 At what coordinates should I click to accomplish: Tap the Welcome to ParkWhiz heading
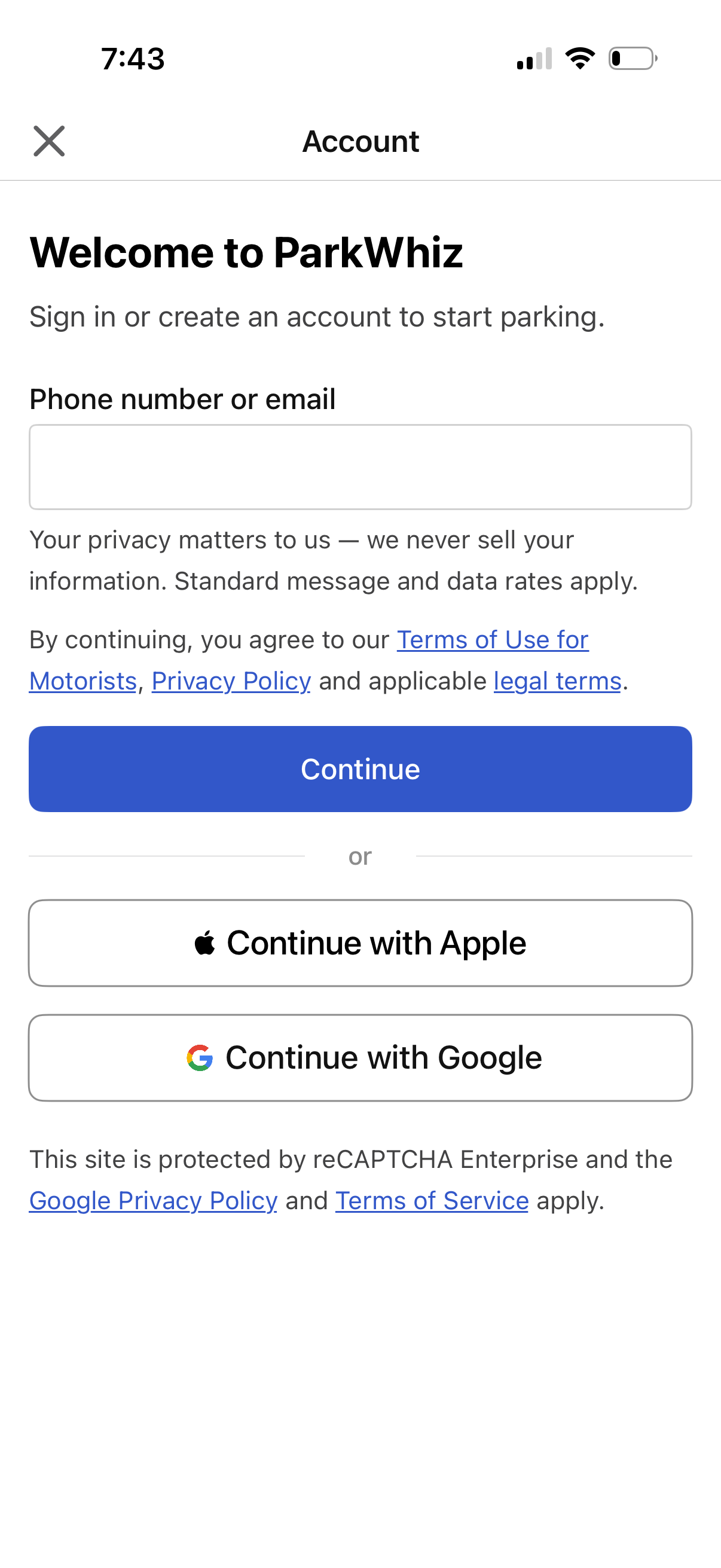pos(246,254)
